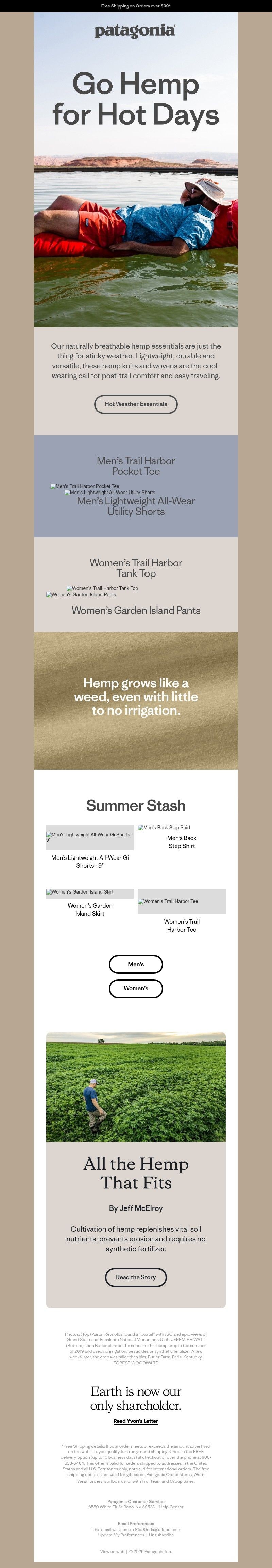The image size is (272, 1568).
Task: Open the hemp field article photo
Action: pyautogui.click(x=136, y=1087)
